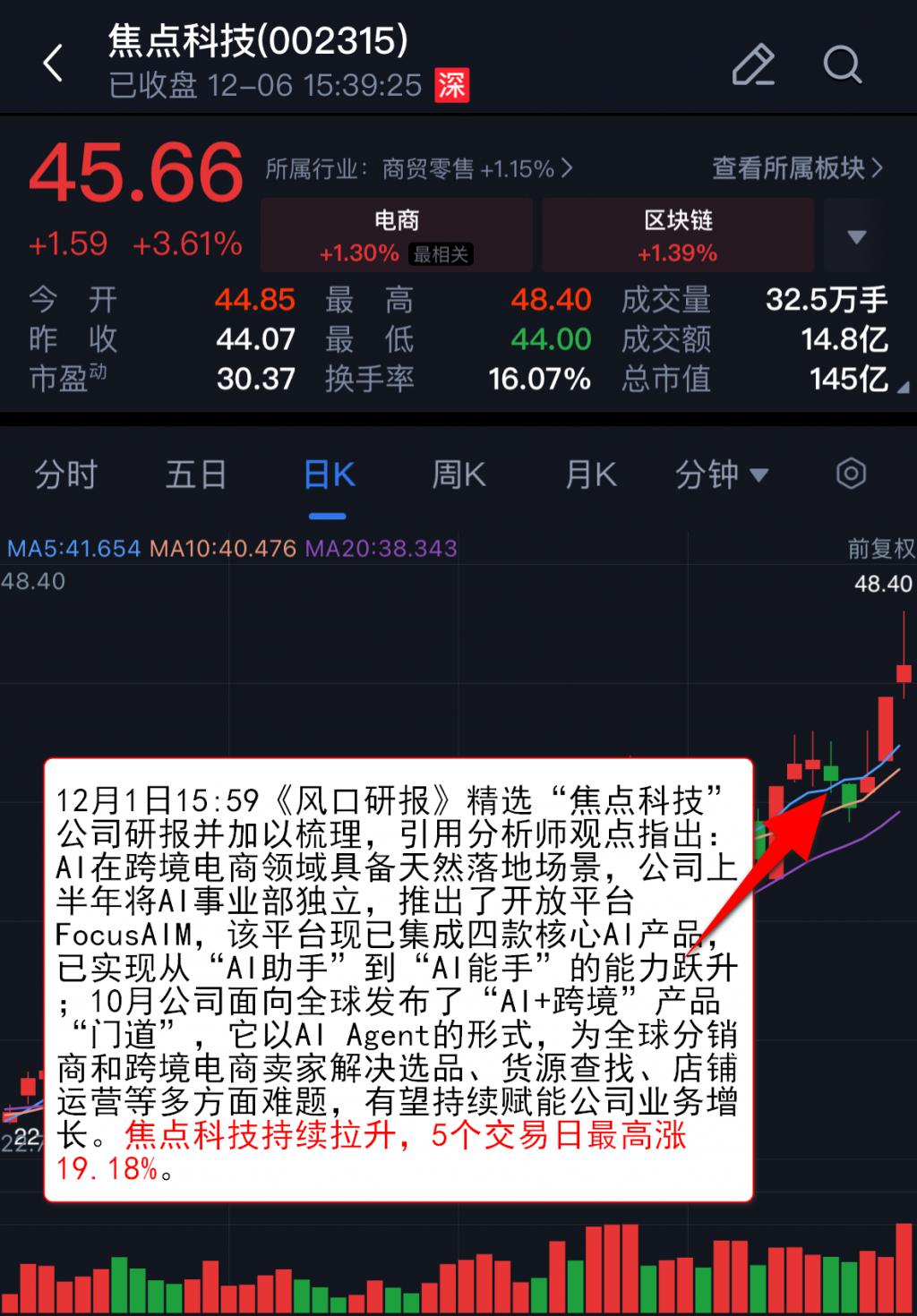Open the stock search icon
The height and width of the screenshot is (1316, 917).
[x=842, y=64]
